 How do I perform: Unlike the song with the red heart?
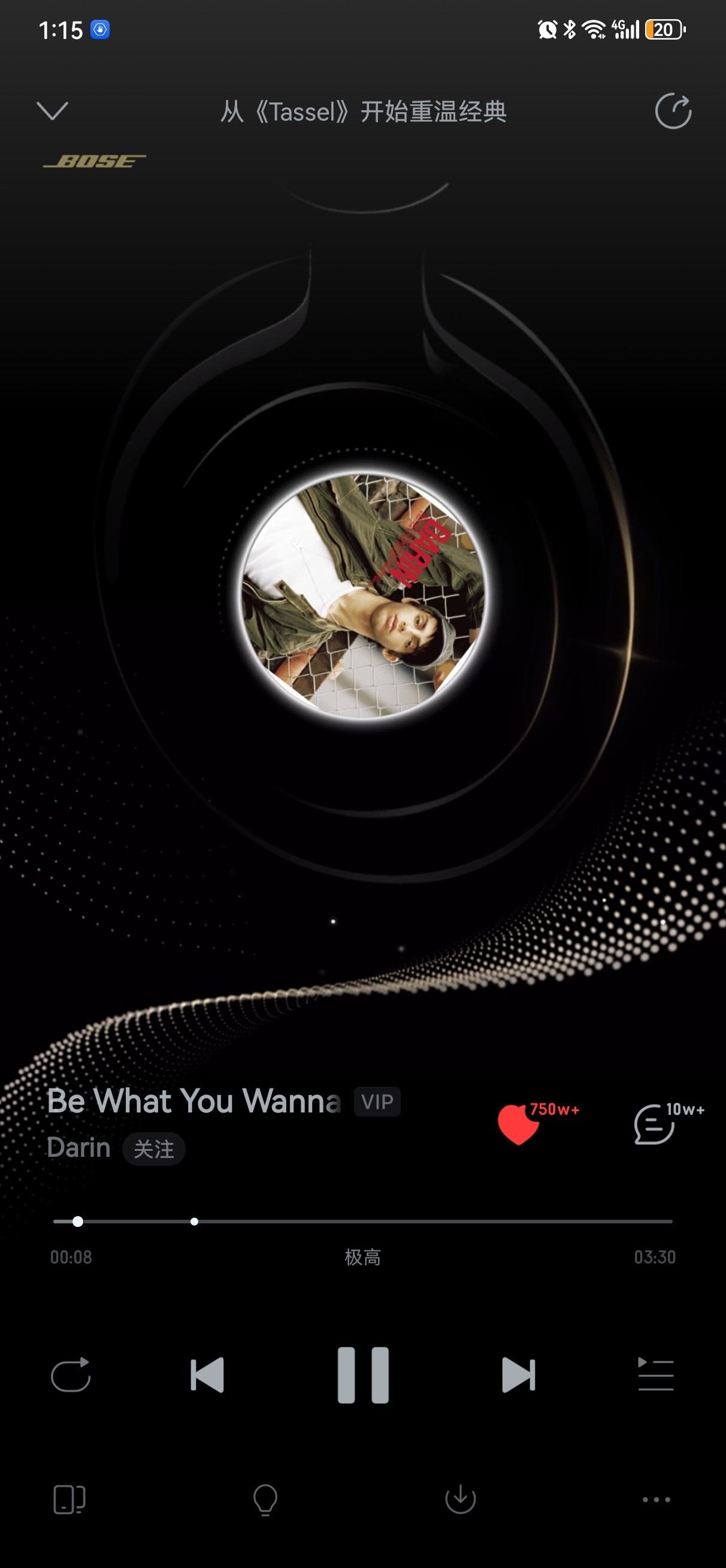[x=519, y=1124]
